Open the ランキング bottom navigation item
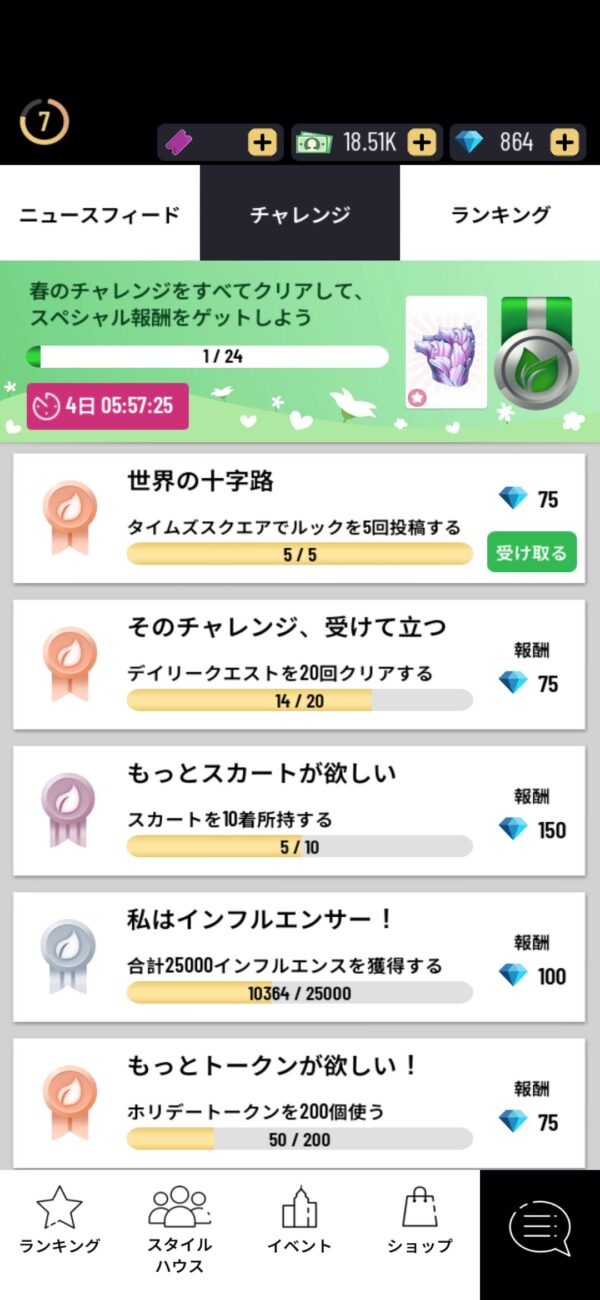This screenshot has height=1300, width=600. [60, 1222]
